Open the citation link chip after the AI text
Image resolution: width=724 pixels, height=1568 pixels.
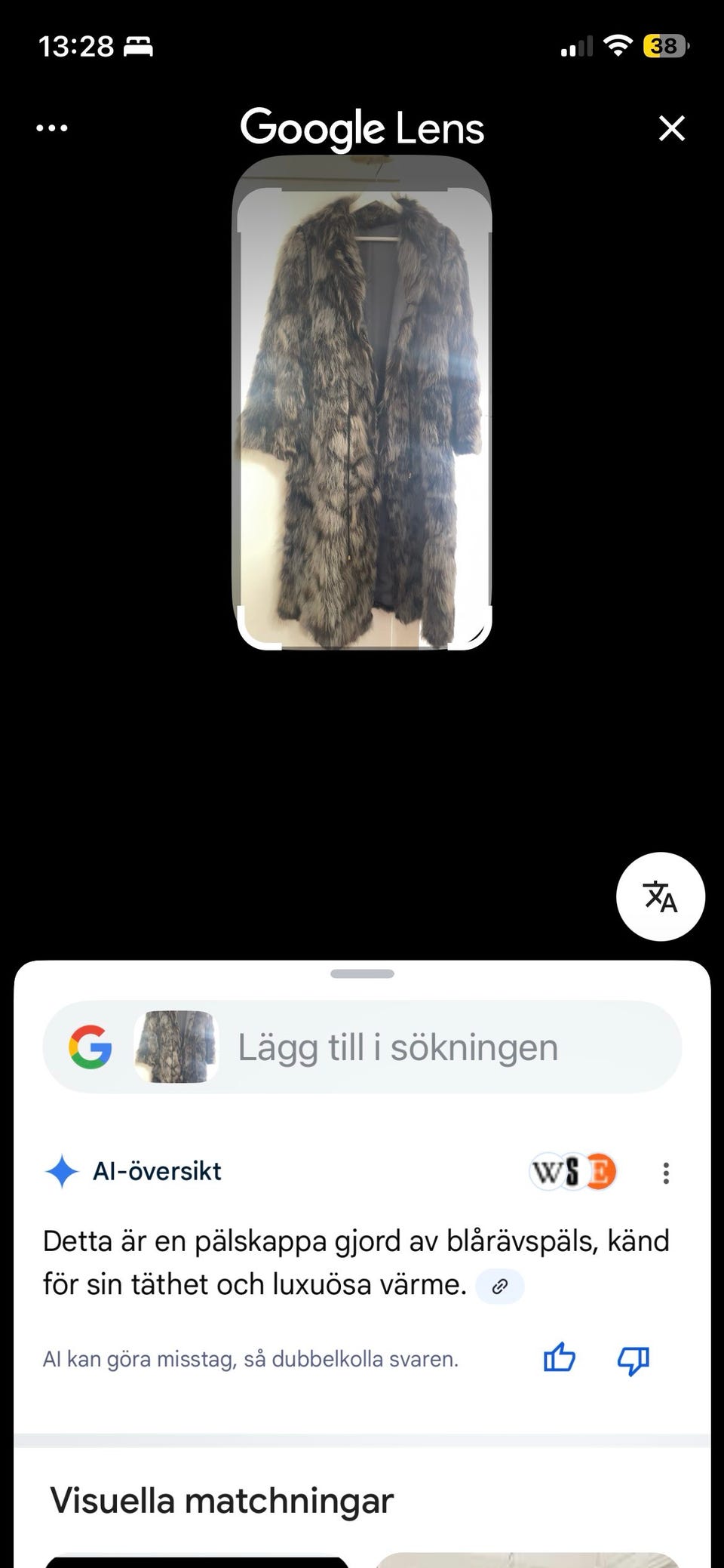point(500,1285)
